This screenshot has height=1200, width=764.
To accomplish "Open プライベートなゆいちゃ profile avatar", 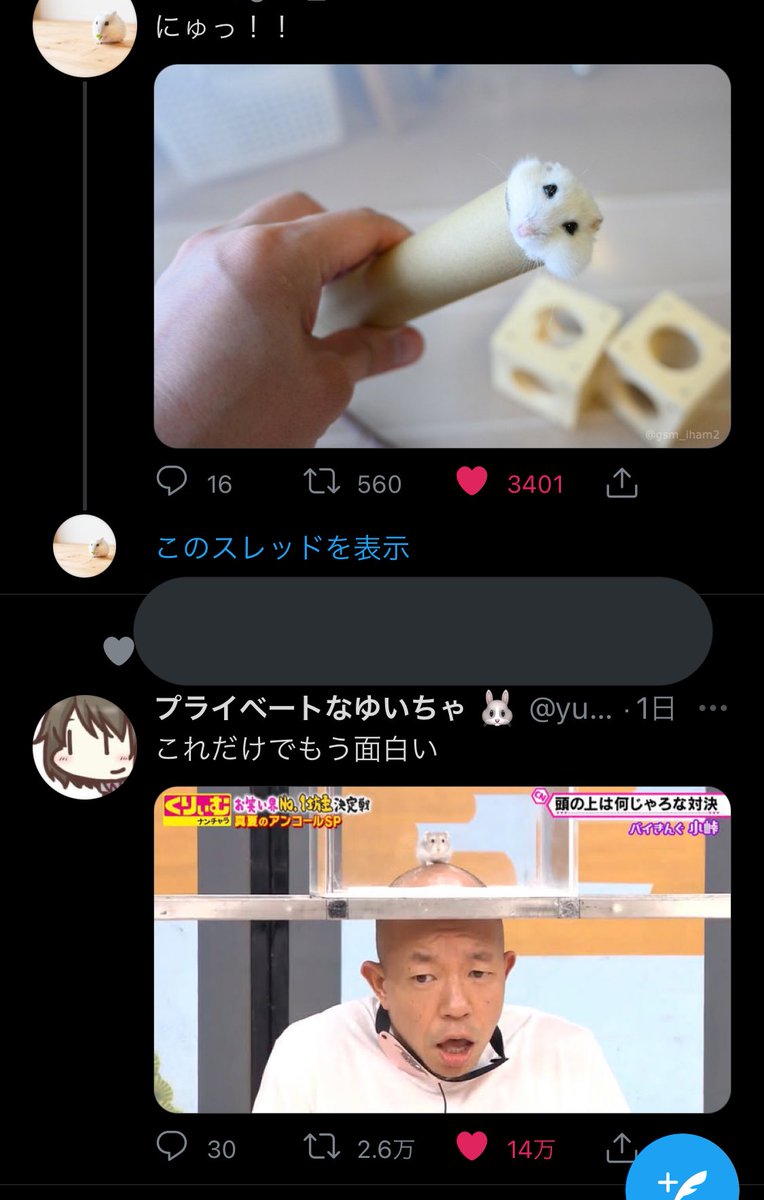I will pos(84,747).
